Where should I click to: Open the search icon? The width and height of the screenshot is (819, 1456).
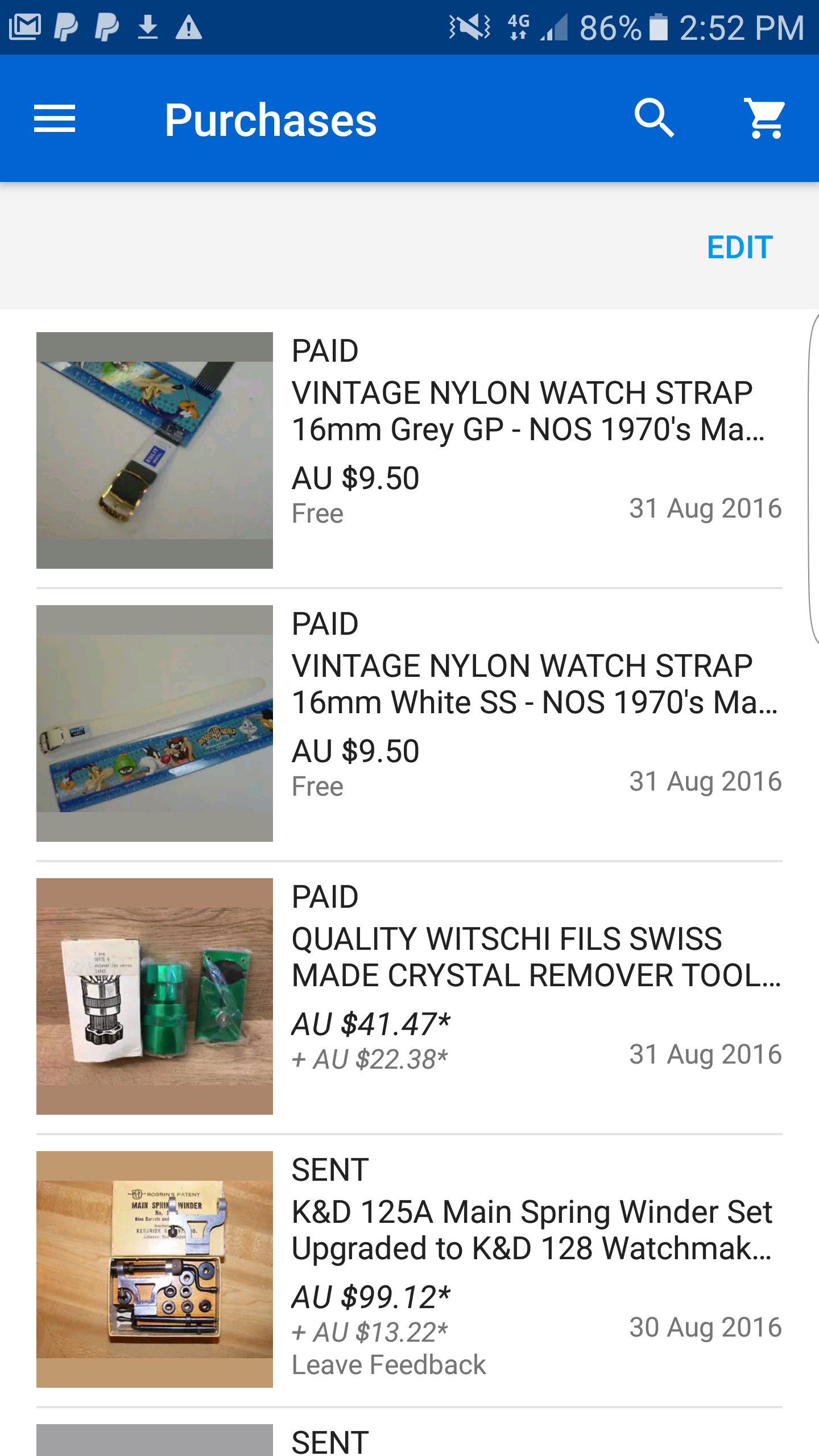654,119
